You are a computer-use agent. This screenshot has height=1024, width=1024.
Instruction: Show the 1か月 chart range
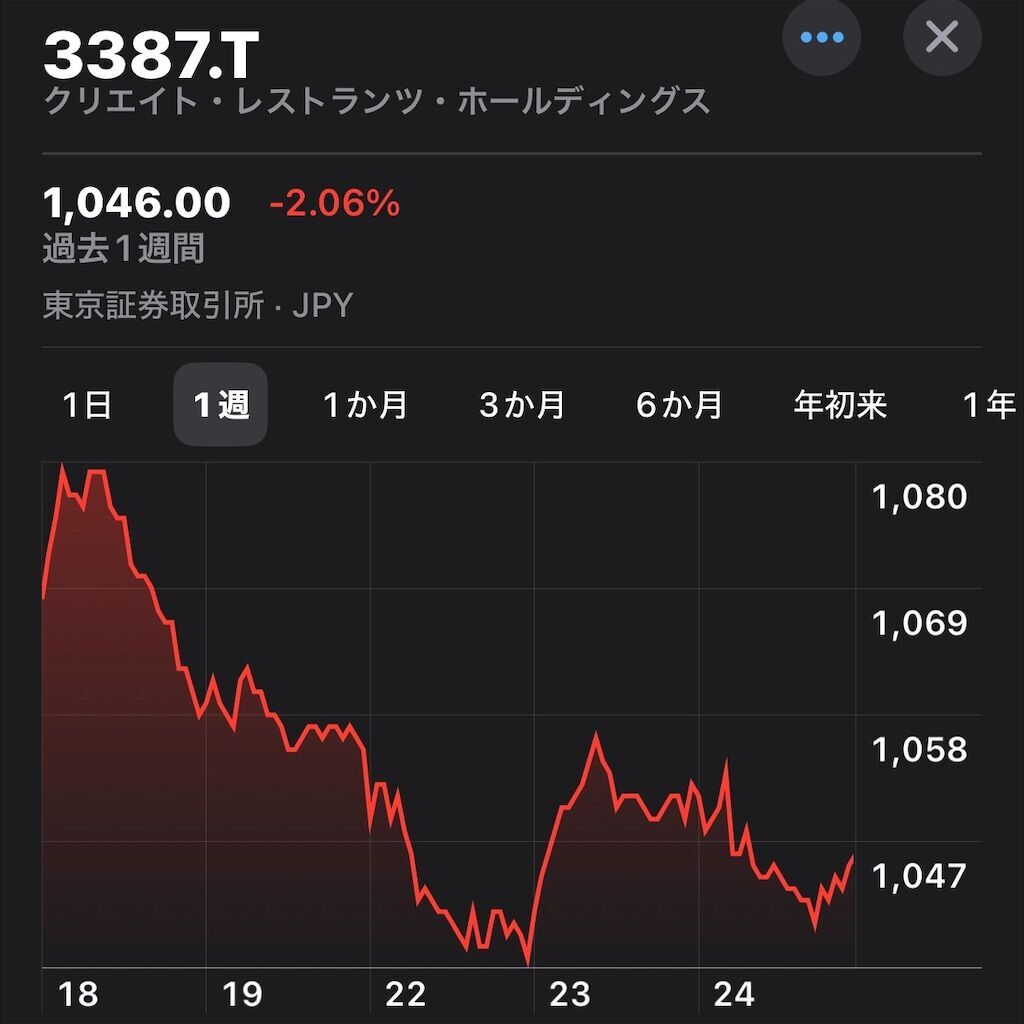point(365,405)
